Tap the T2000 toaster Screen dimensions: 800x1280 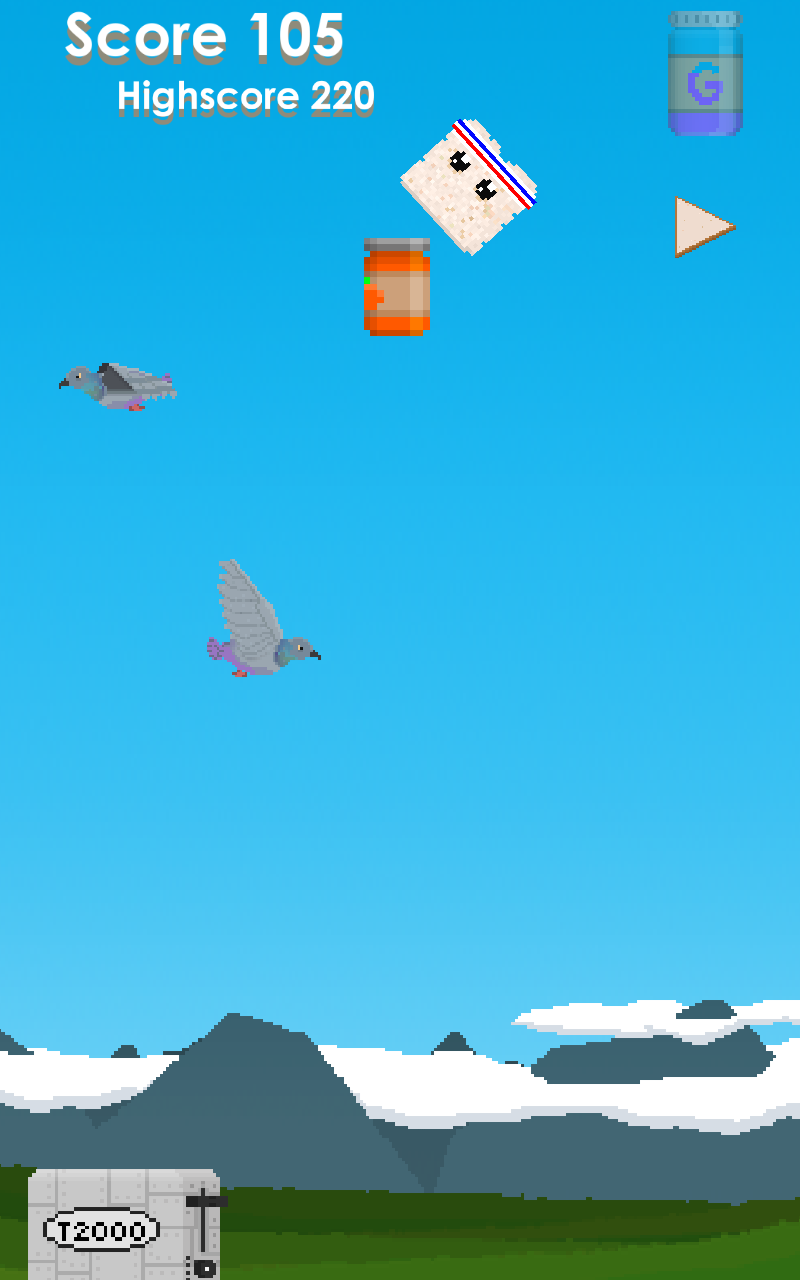[x=127, y=1224]
